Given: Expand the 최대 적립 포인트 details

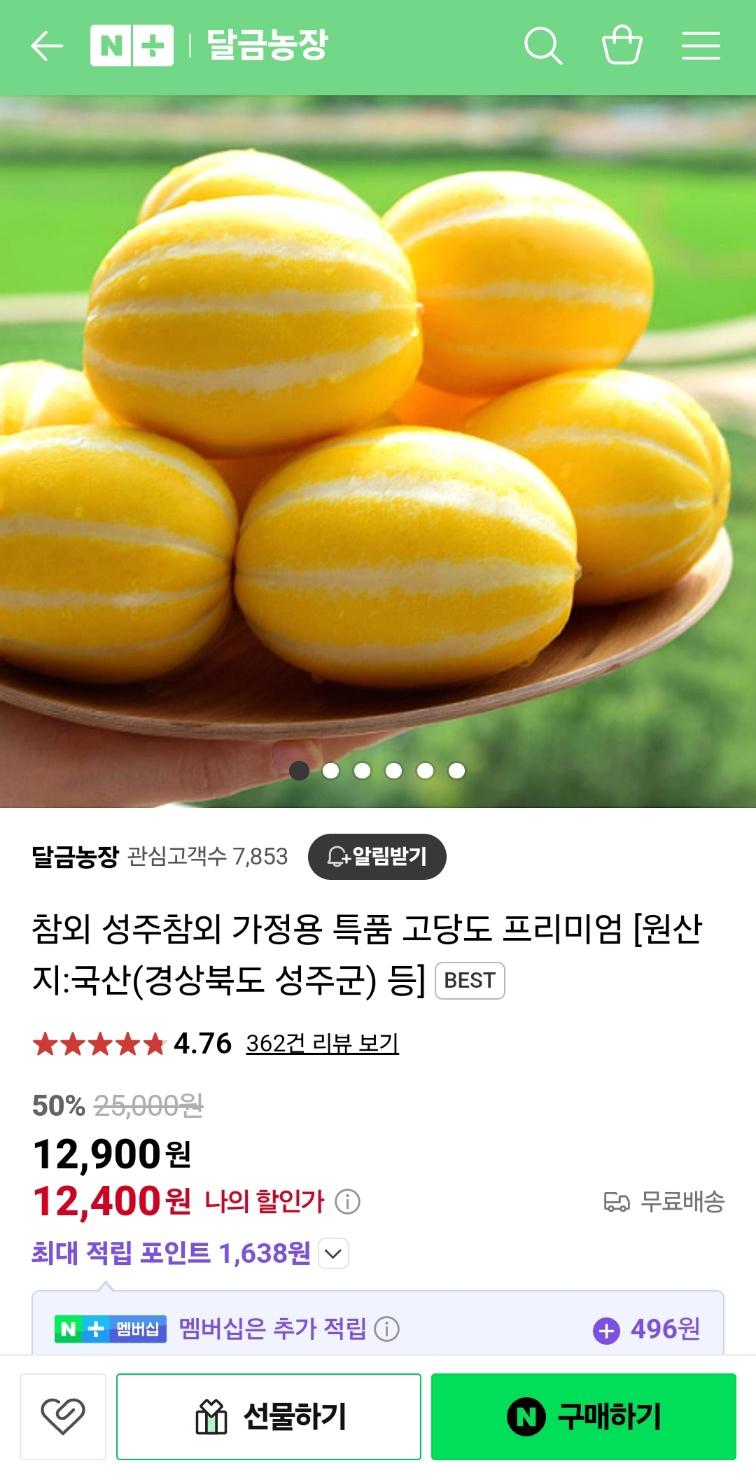Looking at the screenshot, I should [x=334, y=1253].
